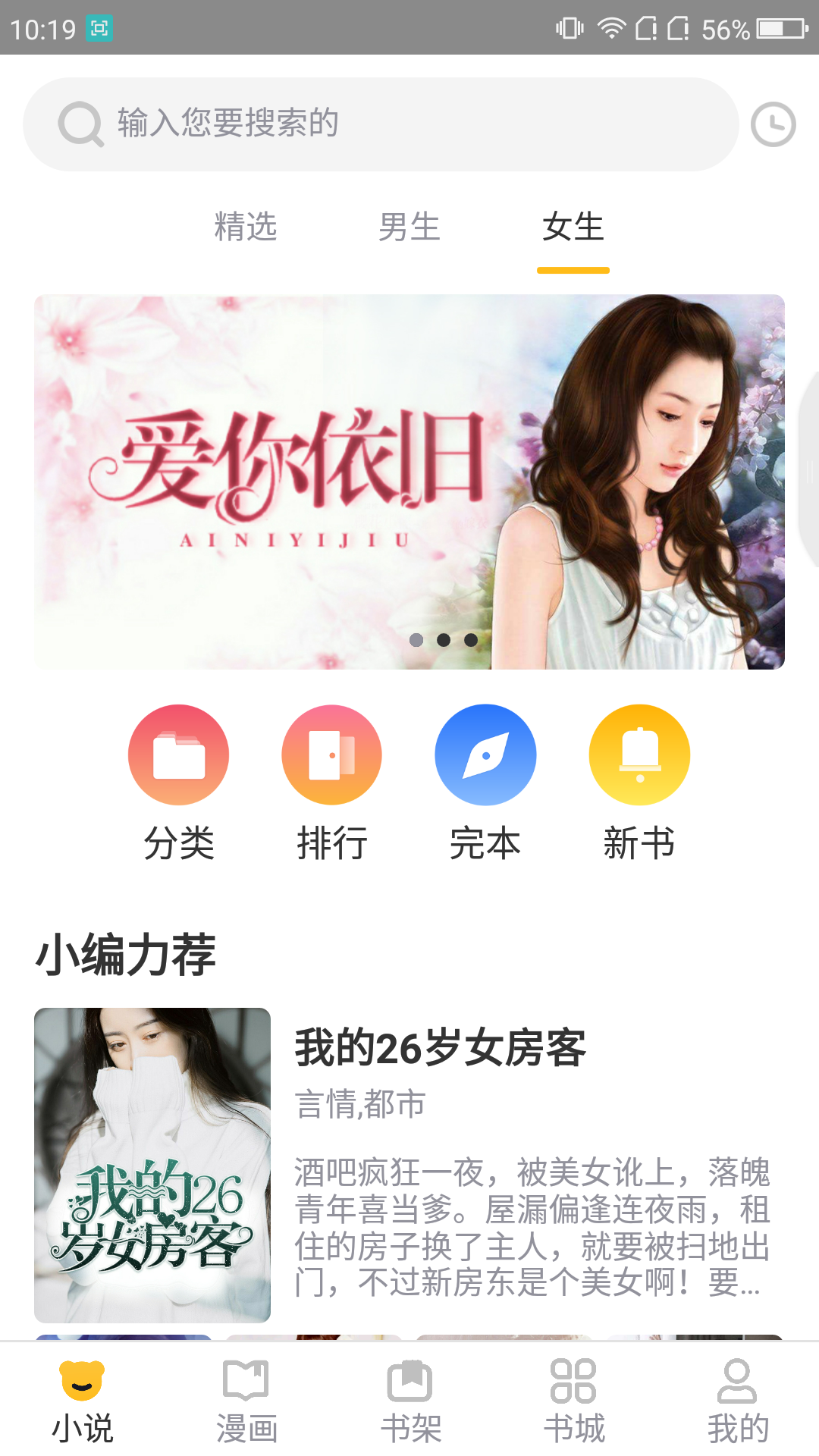Open the 排行 rankings icon
Screen dimensions: 819x1456
click(331, 755)
